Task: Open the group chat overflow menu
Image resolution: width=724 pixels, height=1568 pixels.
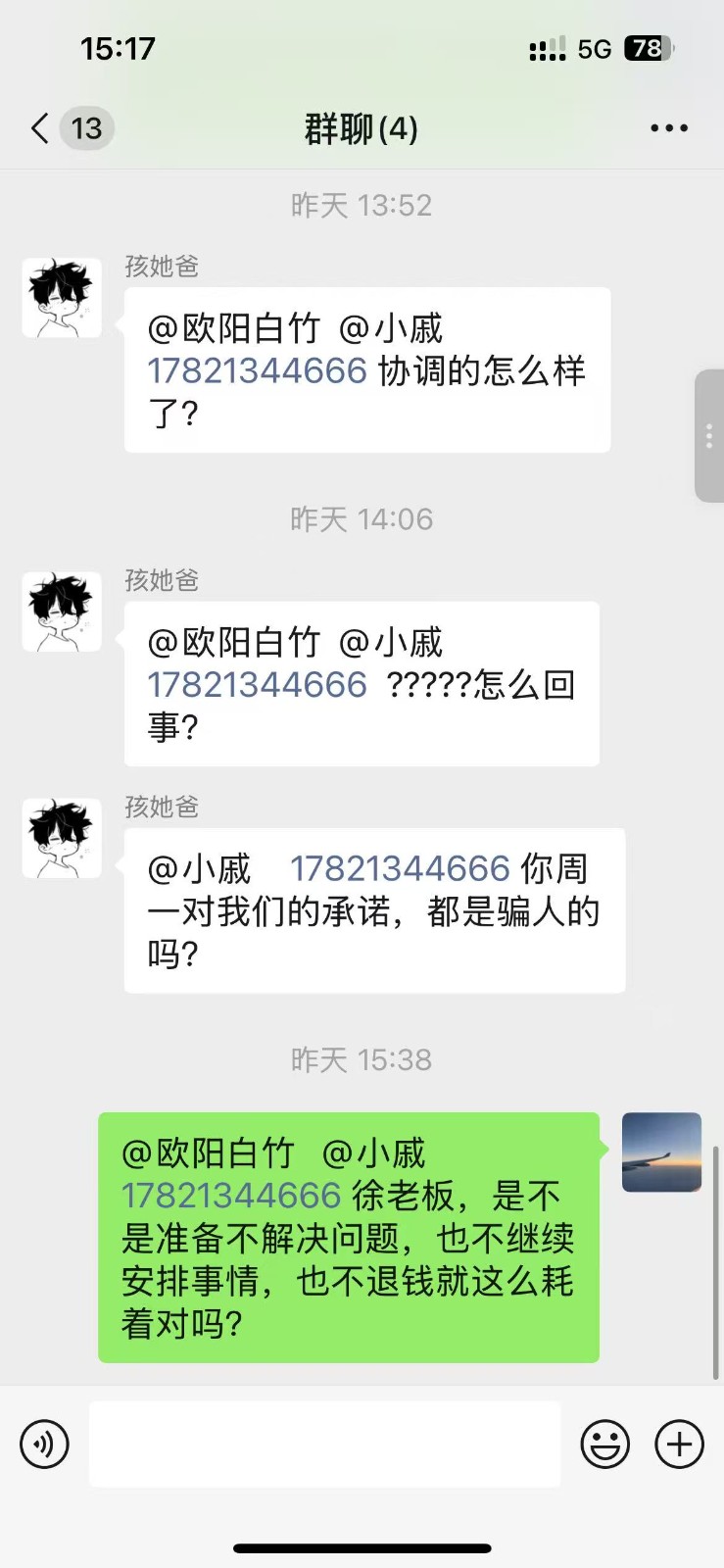Action: 669,128
